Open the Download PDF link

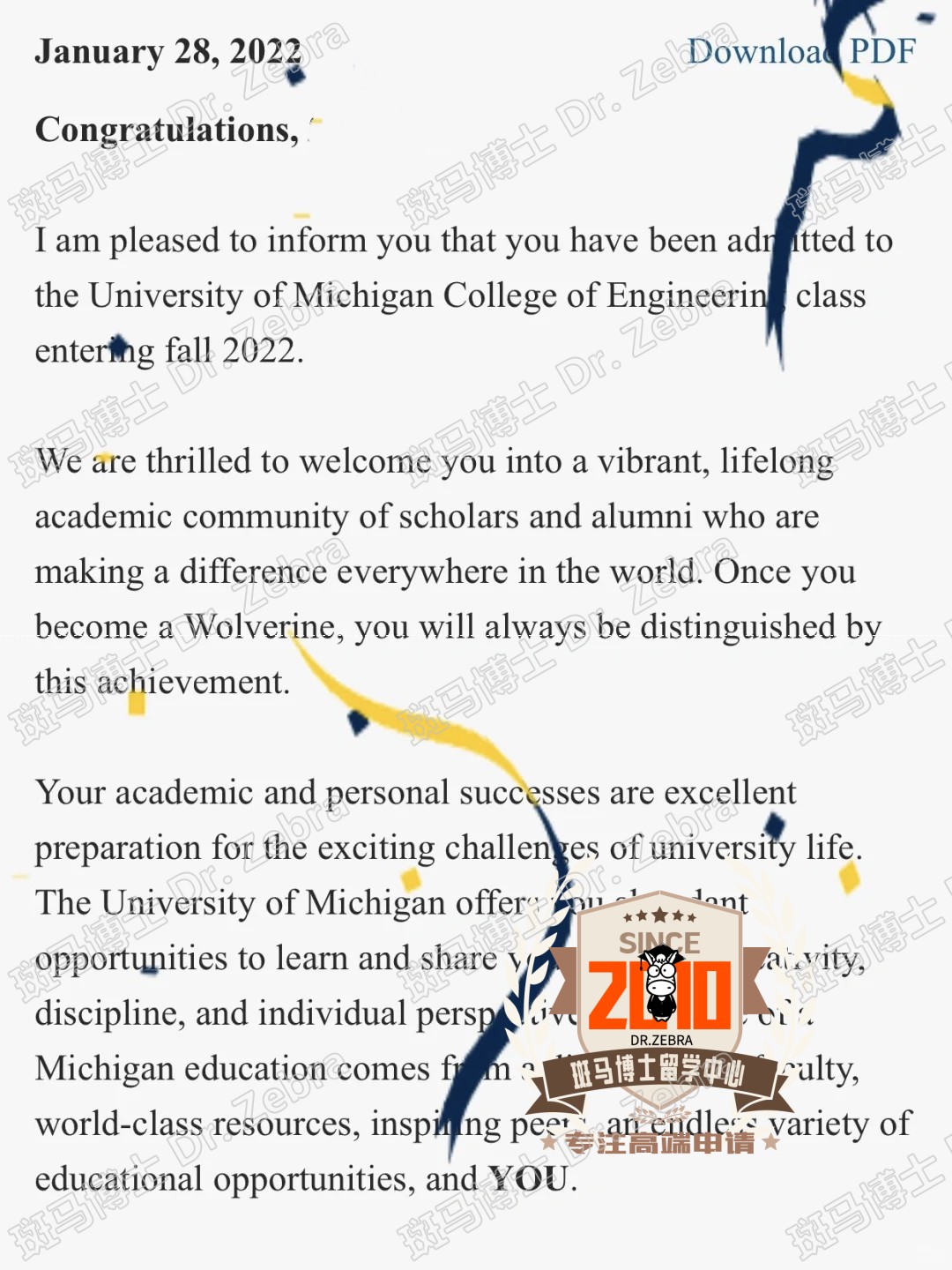tap(800, 52)
